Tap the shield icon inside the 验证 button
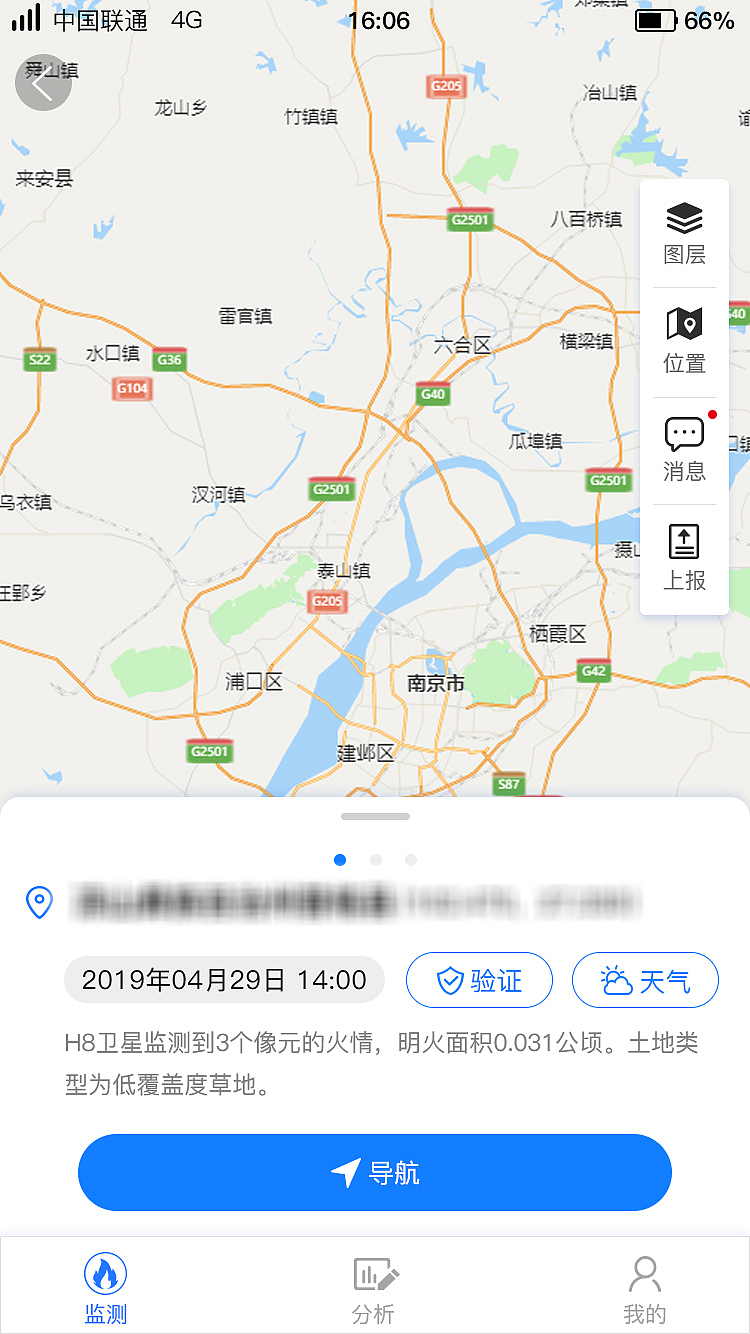This screenshot has width=750, height=1334. click(x=452, y=980)
